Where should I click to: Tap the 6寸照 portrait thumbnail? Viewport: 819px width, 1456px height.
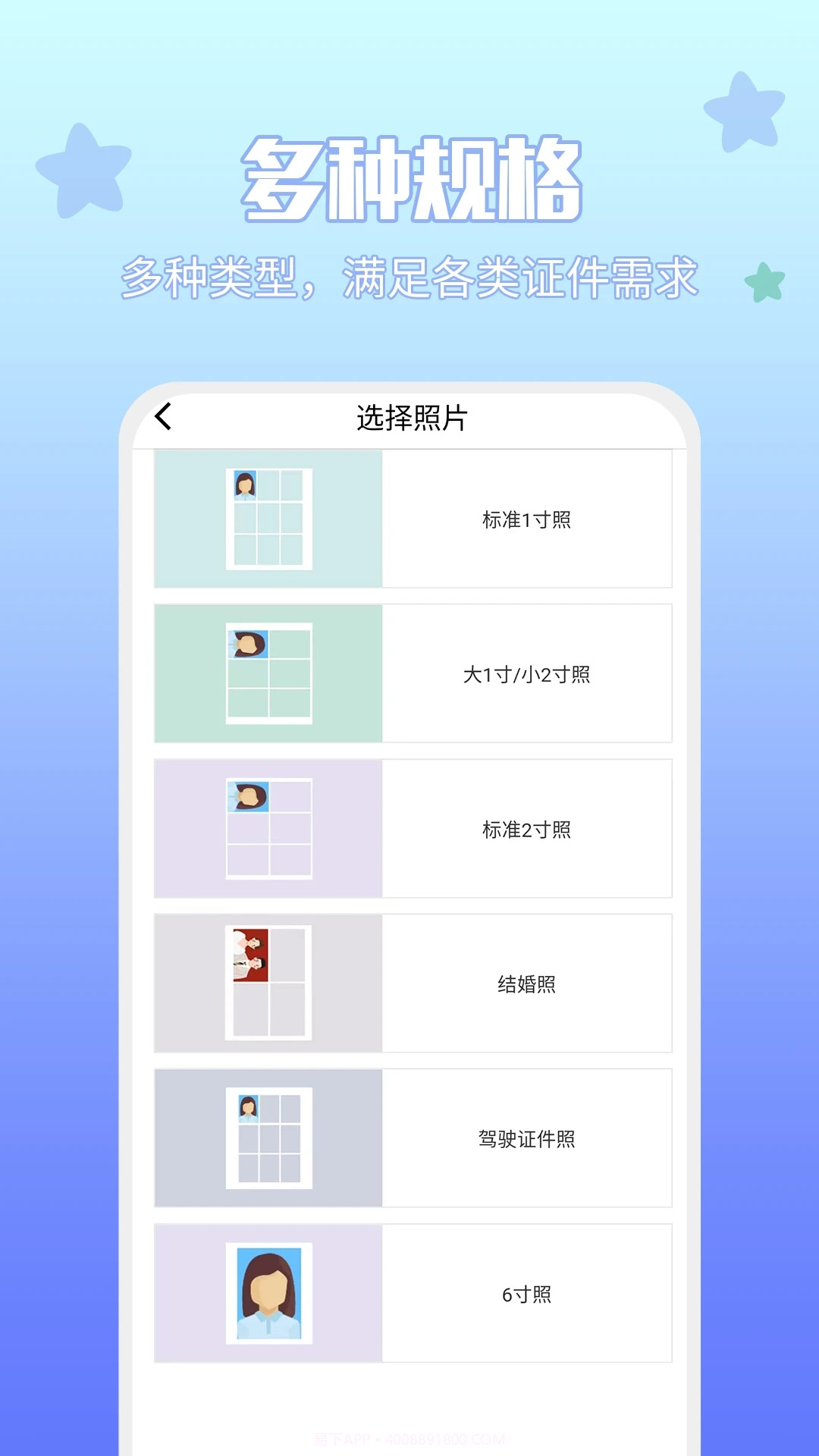point(268,1295)
